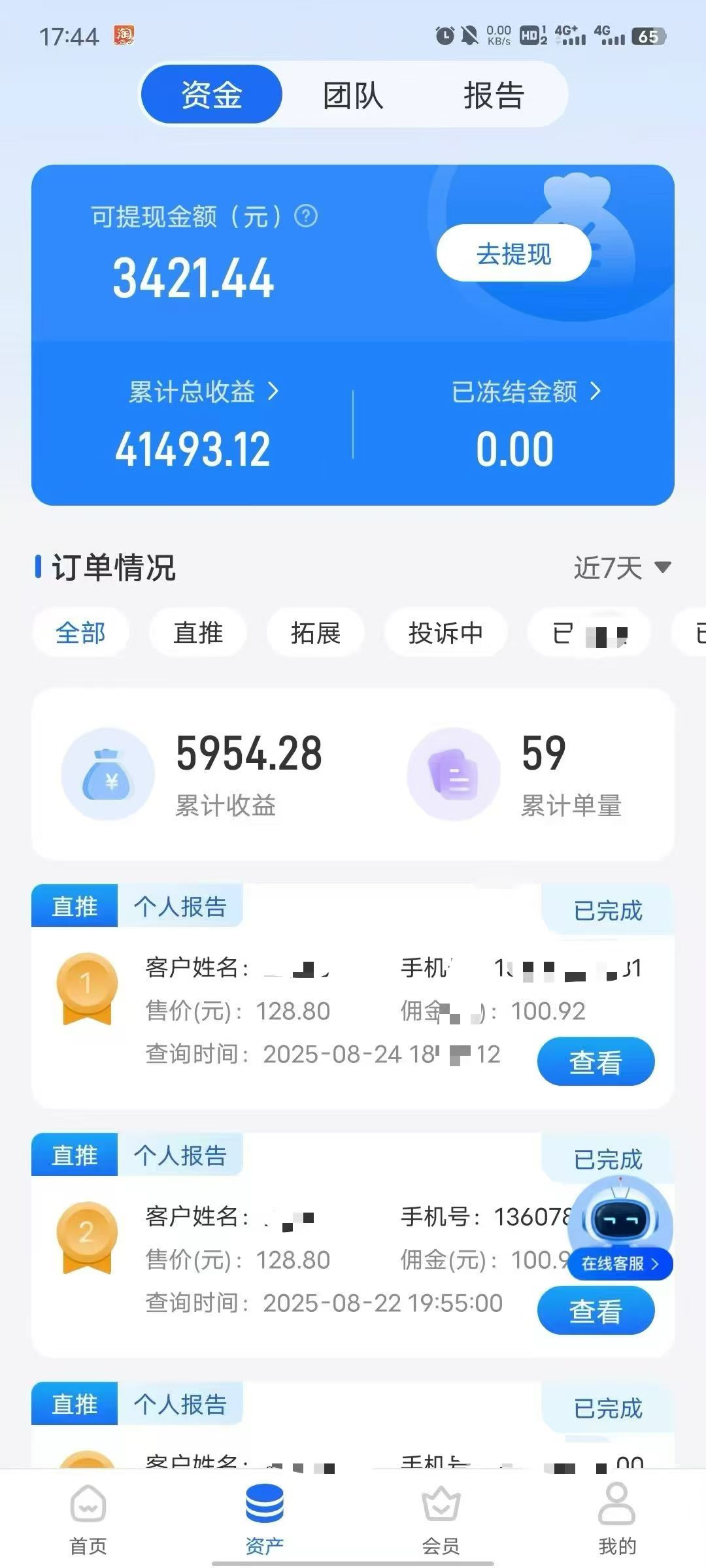Image resolution: width=706 pixels, height=1568 pixels.
Task: Filter orders by 拓展
Action: (315, 632)
